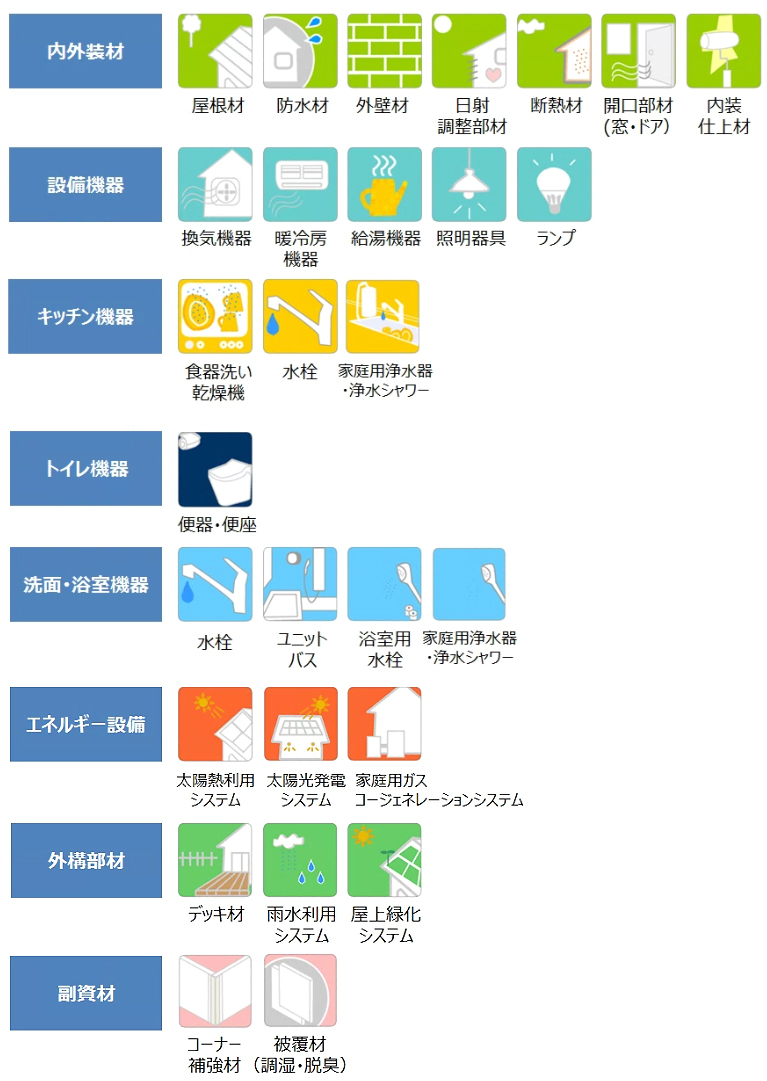This screenshot has height=1081, width=767.
Task: Open the 食器洗い乾燥機 category
Action: [x=215, y=317]
